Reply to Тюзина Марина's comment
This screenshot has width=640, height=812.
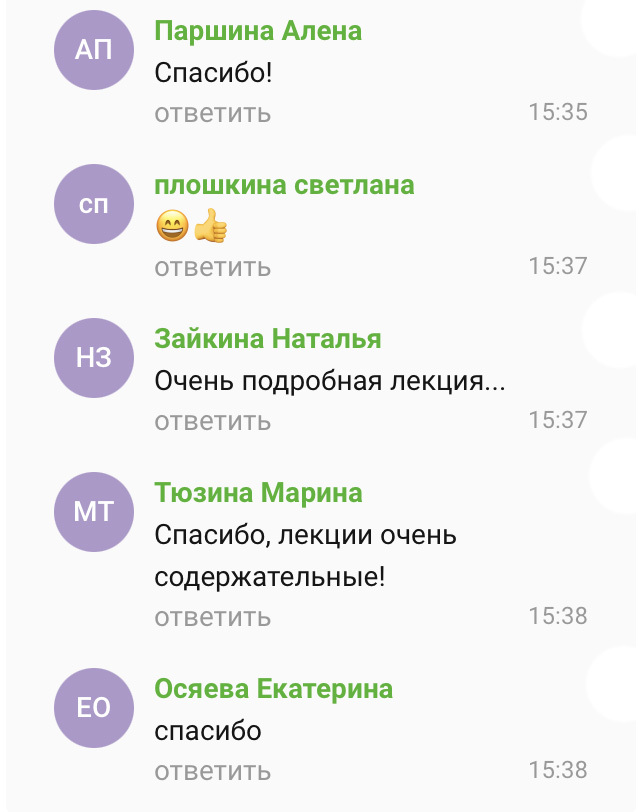(212, 617)
